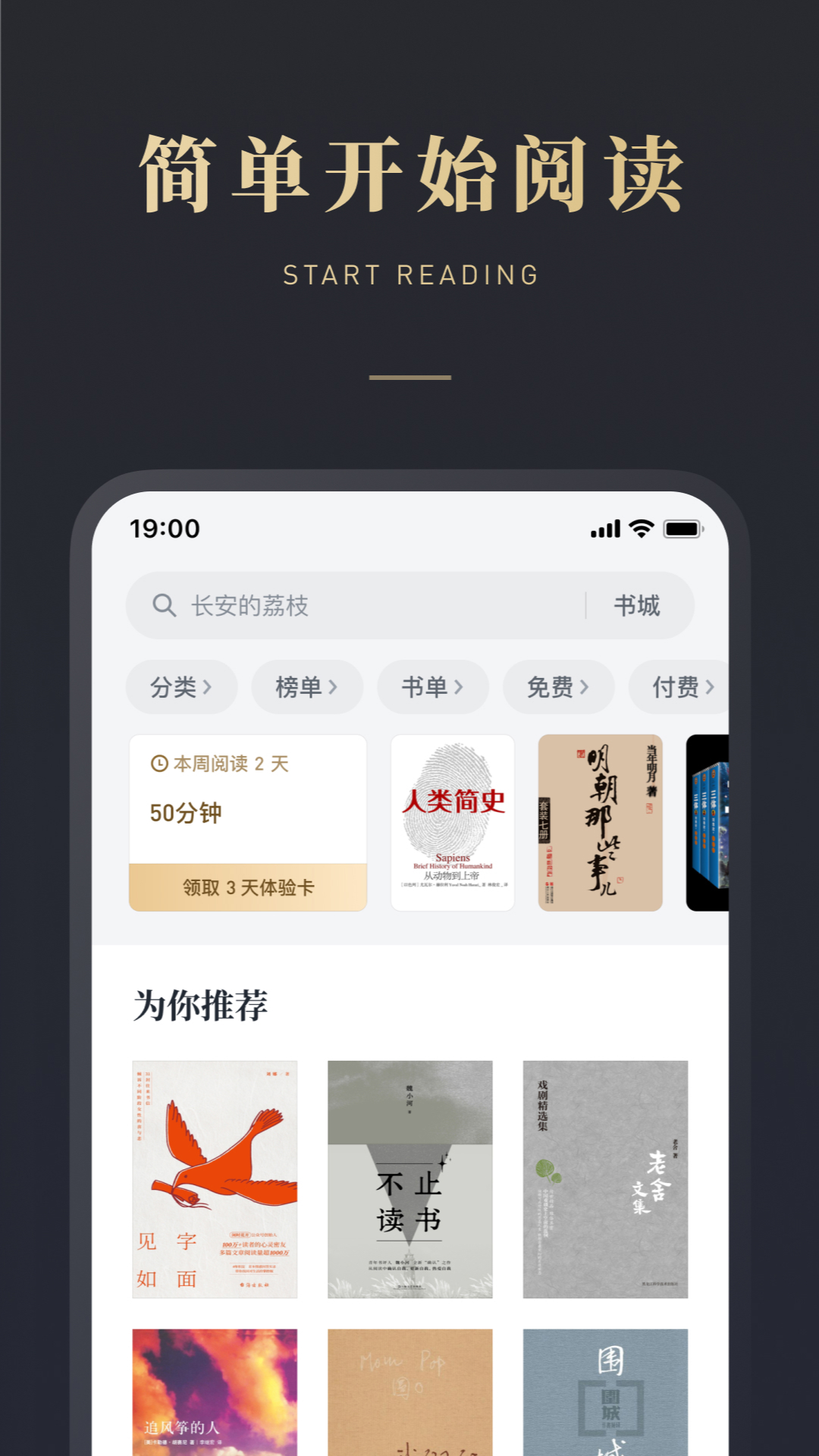Screen dimensions: 819x1456
Task: Open the 明朝那些事儿 book cover
Action: (600, 824)
